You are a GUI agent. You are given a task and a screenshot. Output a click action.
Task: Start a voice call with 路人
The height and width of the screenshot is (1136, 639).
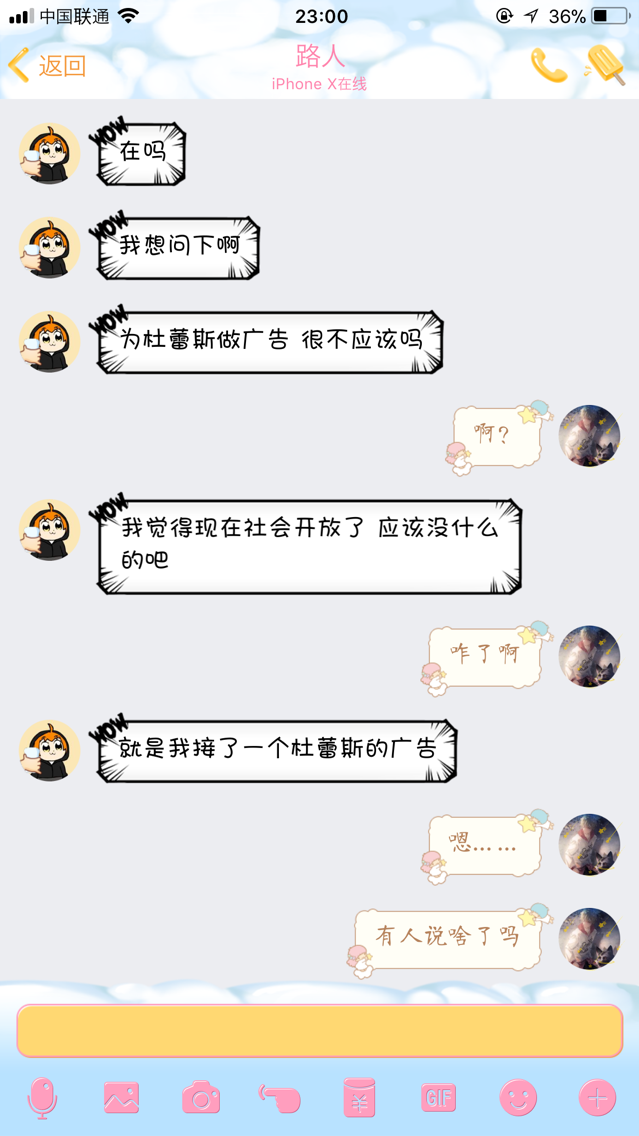pos(548,66)
